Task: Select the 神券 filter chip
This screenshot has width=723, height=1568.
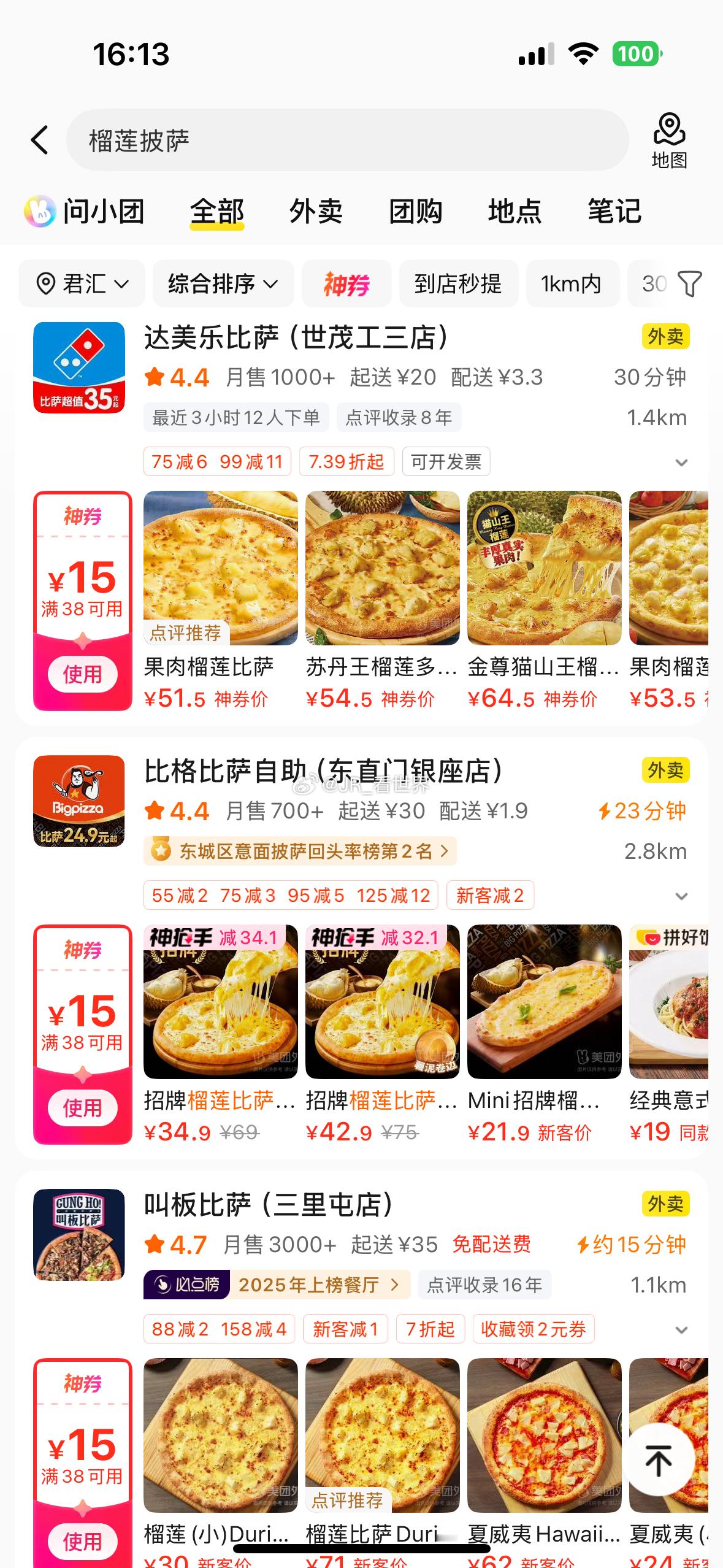Action: point(346,283)
